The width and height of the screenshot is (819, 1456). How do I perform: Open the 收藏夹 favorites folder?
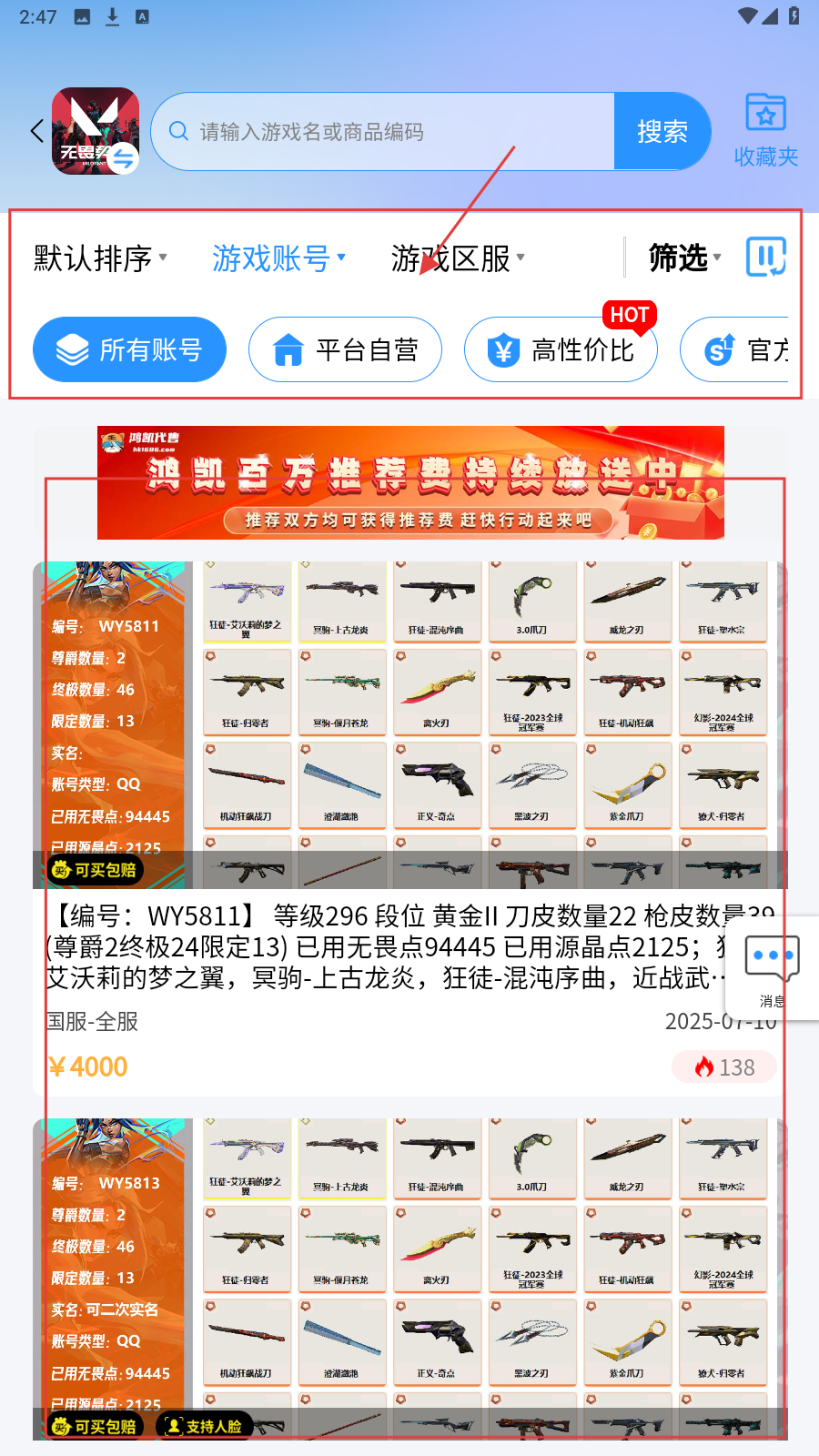point(765,130)
